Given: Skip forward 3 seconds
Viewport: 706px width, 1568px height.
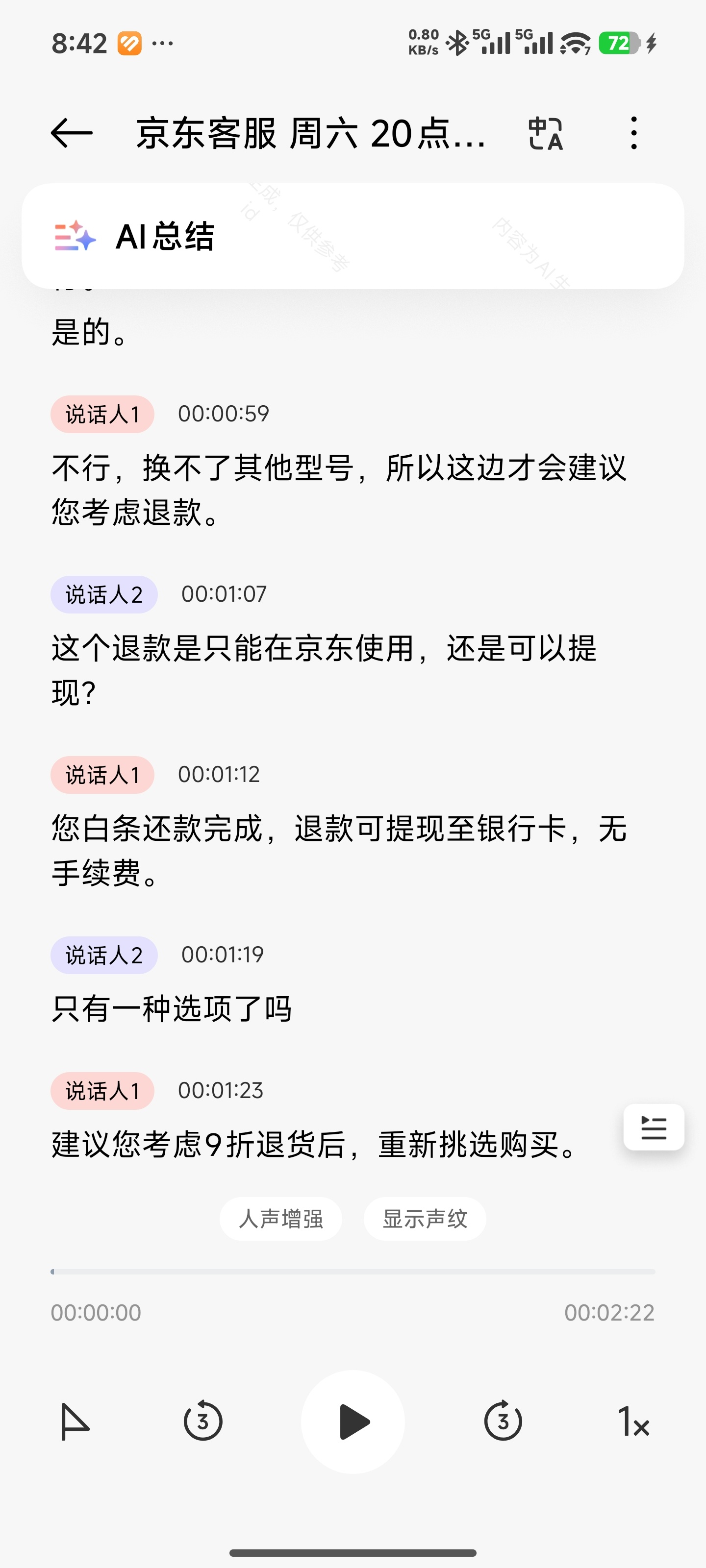Looking at the screenshot, I should pyautogui.click(x=503, y=1422).
